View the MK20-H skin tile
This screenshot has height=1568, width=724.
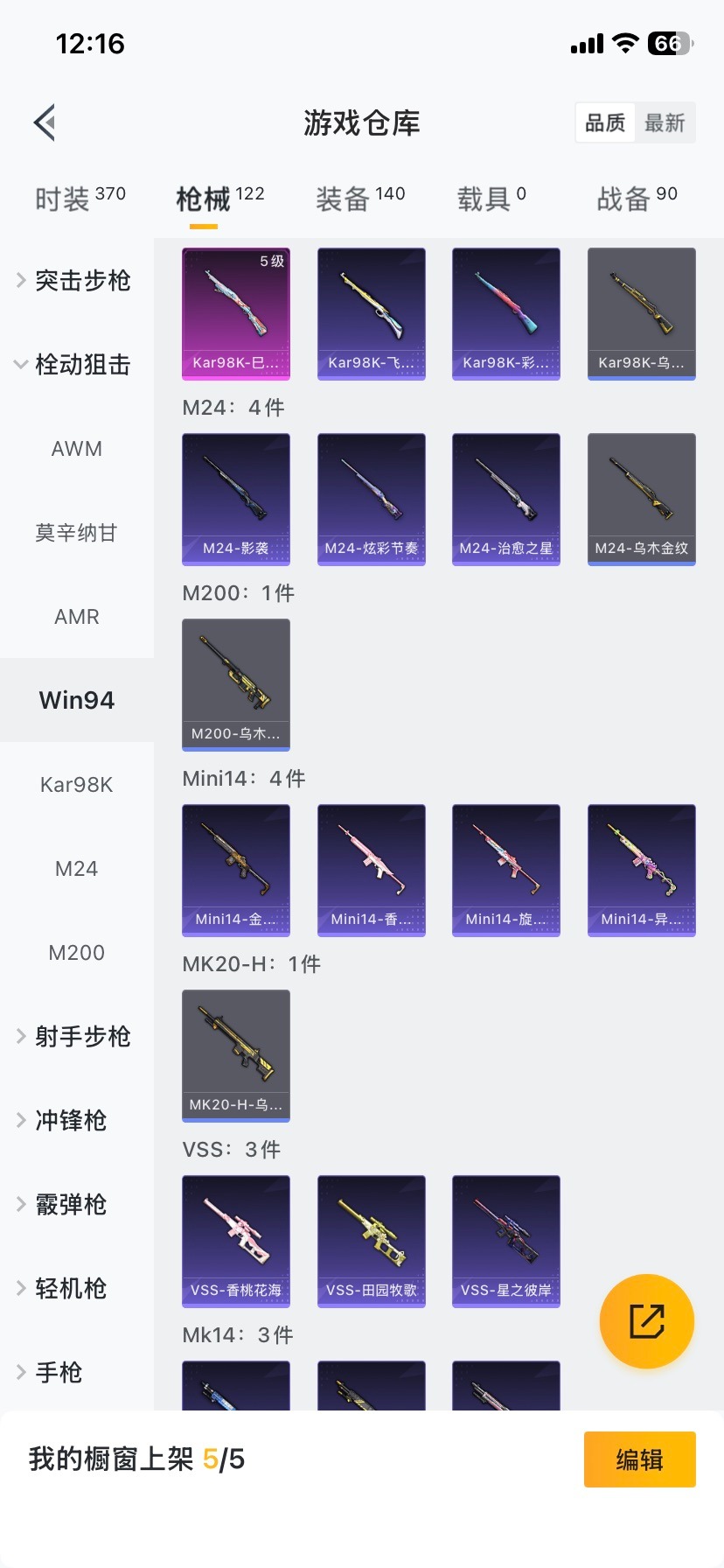tap(236, 1055)
